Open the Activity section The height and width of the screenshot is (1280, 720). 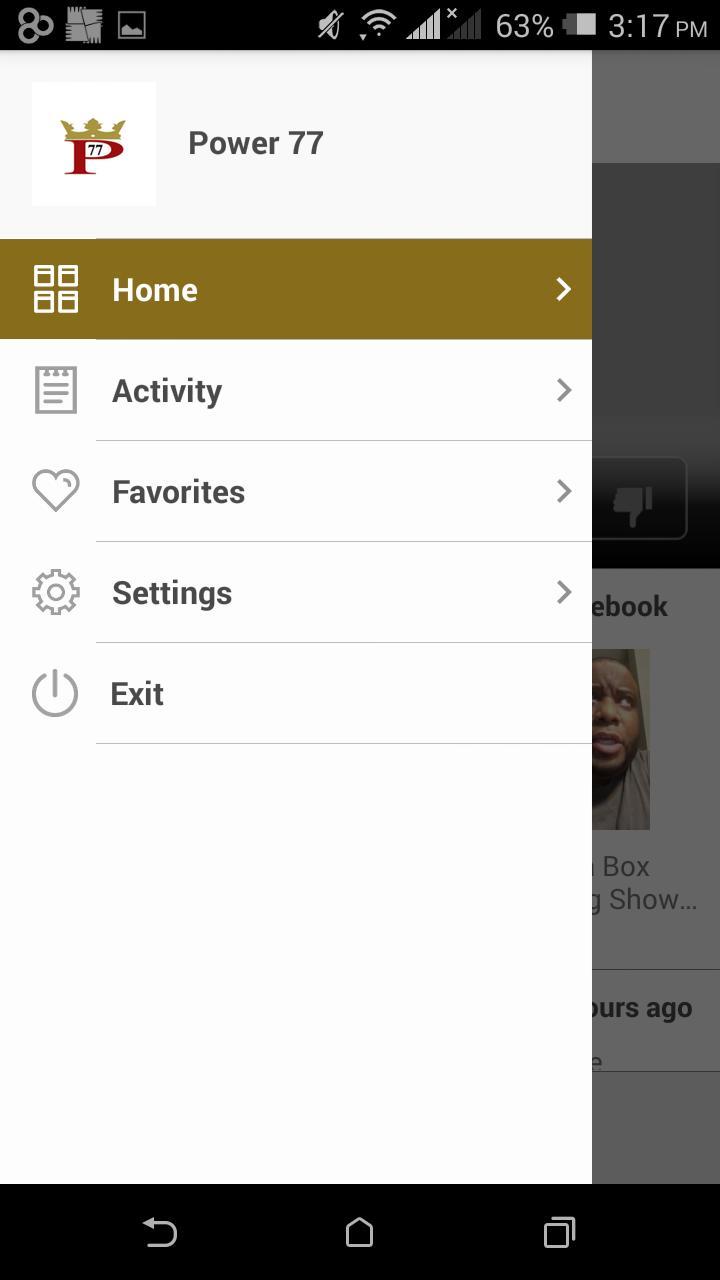[x=295, y=390]
